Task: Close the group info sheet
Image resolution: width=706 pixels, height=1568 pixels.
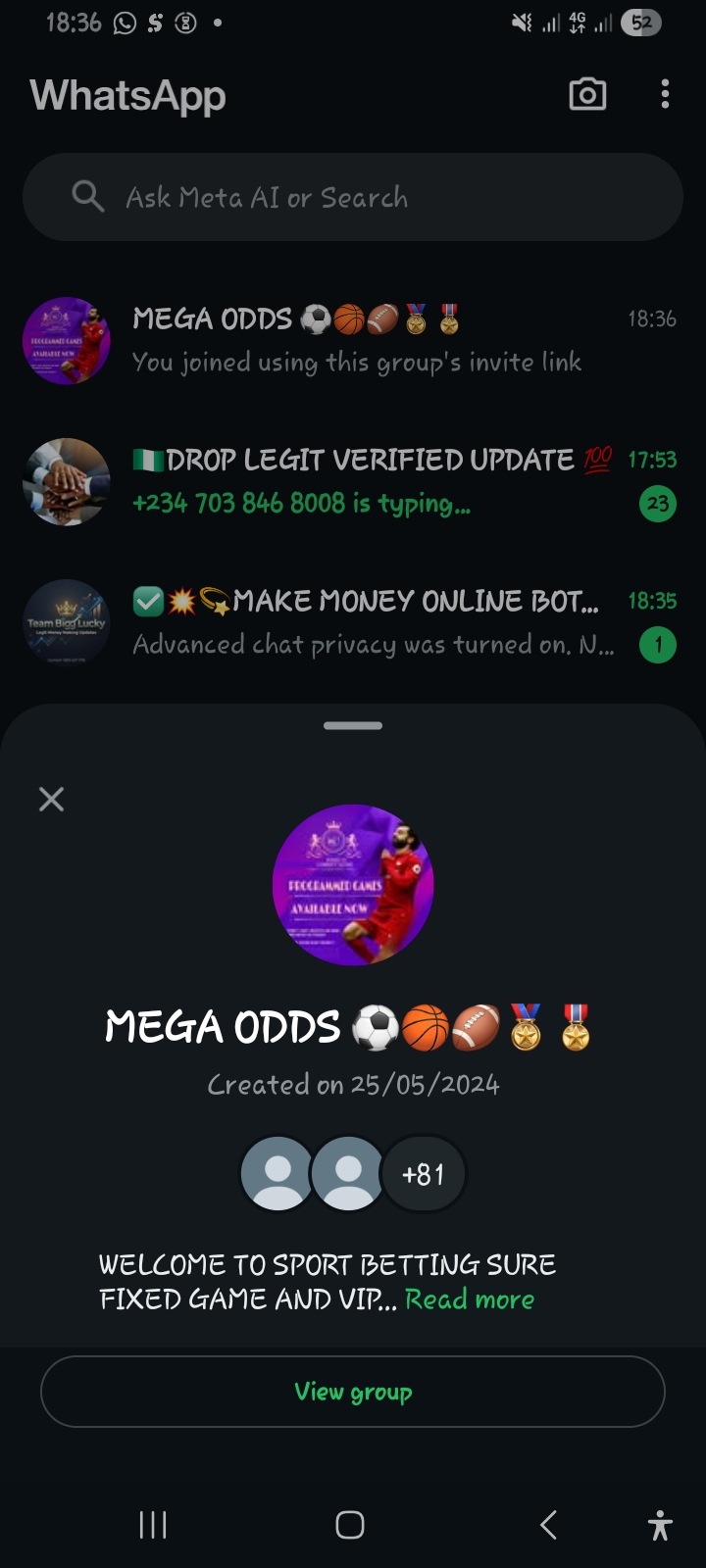Action: [51, 800]
